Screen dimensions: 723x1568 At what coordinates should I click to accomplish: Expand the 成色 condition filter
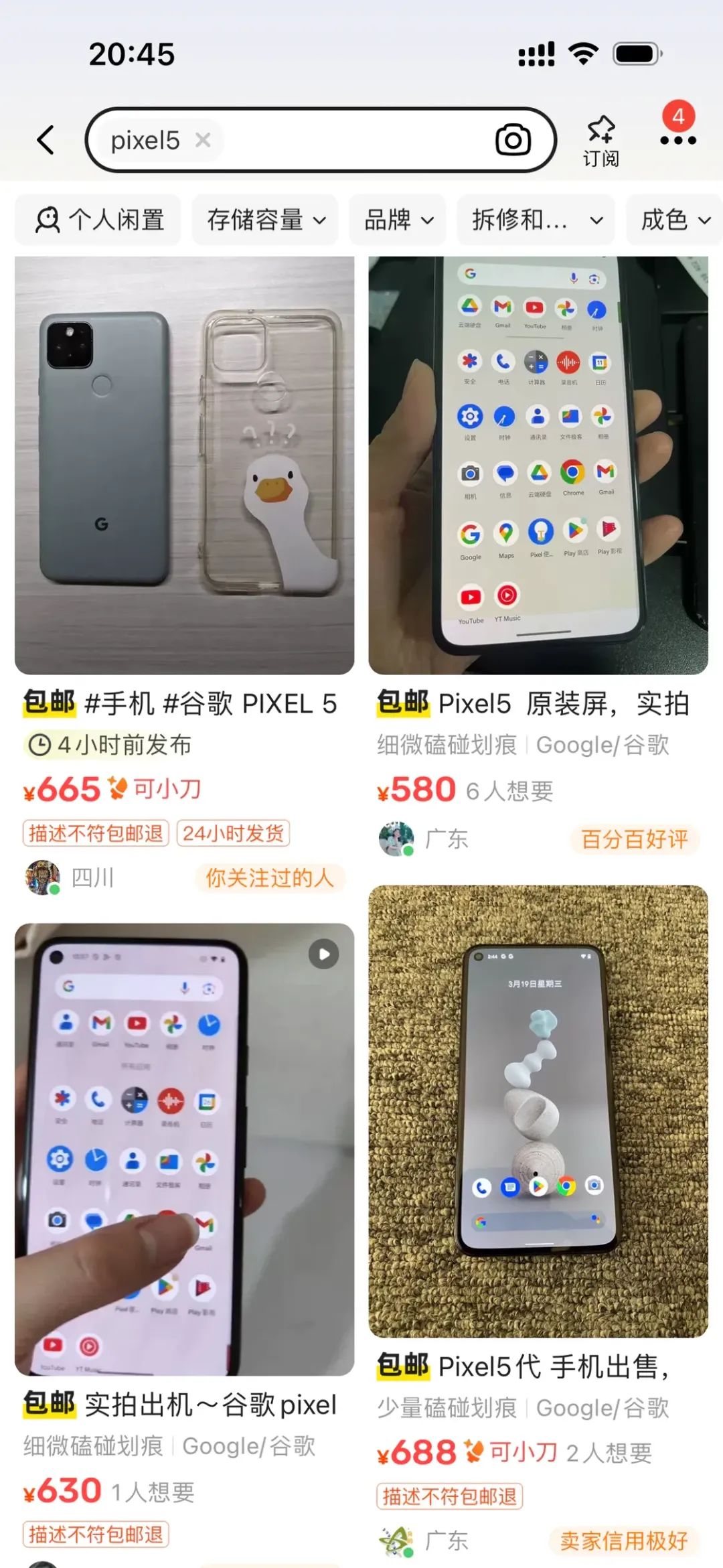pyautogui.click(x=674, y=220)
